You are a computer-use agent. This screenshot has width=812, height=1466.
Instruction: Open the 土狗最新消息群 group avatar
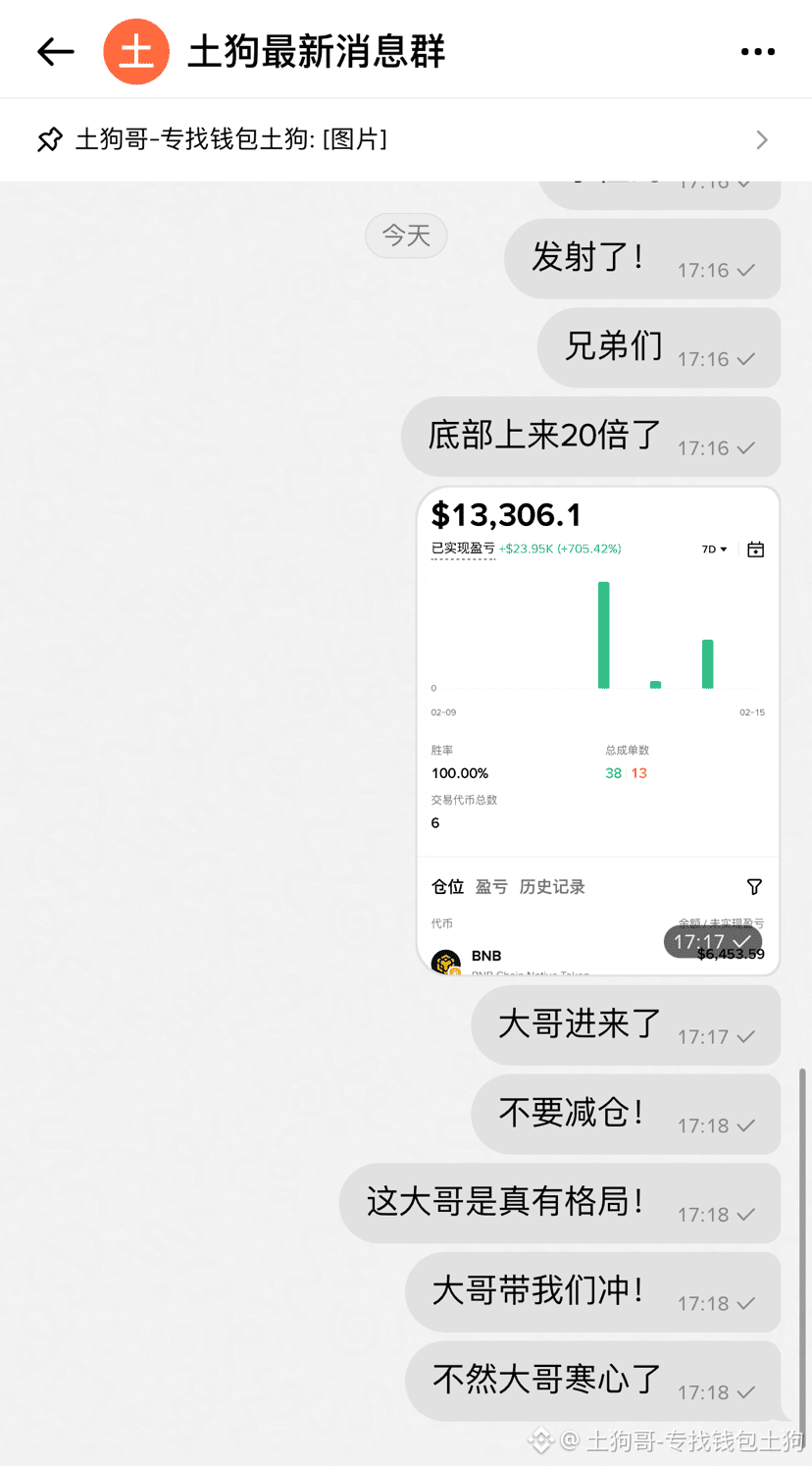point(136,51)
